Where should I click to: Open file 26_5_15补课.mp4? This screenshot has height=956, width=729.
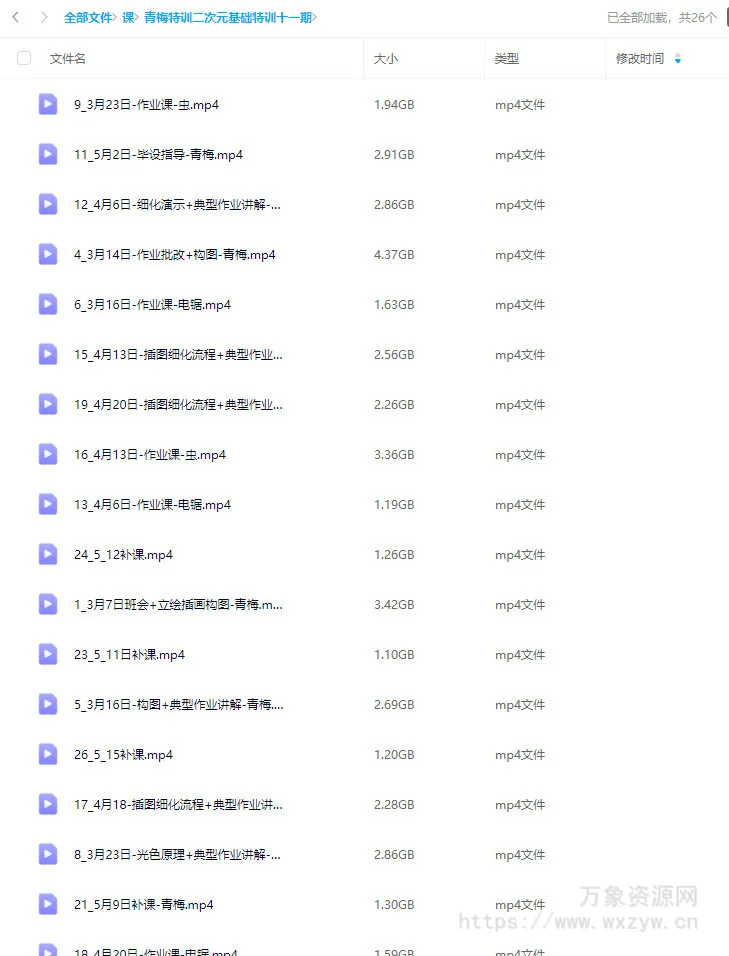click(123, 755)
